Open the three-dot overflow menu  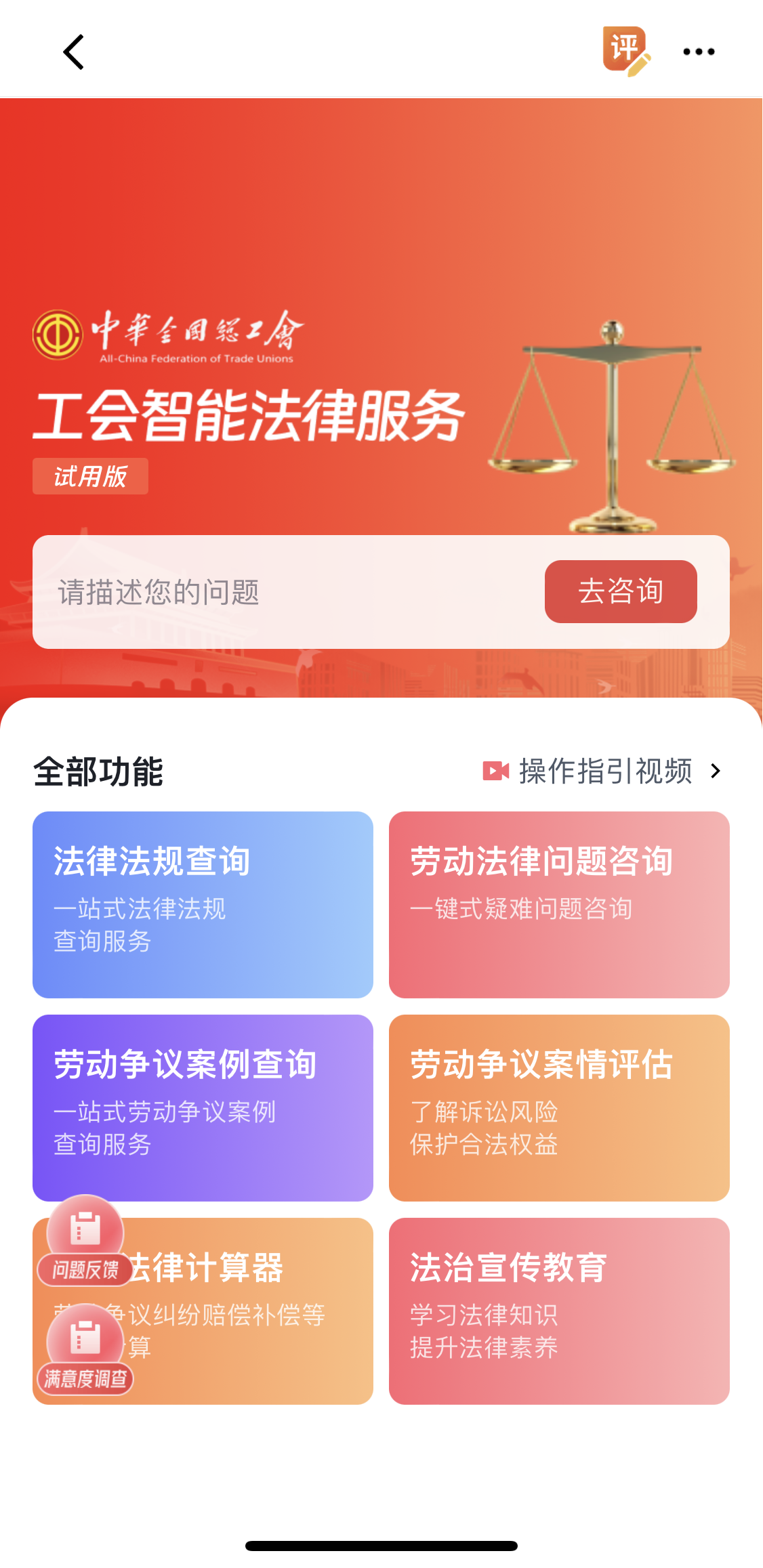699,51
